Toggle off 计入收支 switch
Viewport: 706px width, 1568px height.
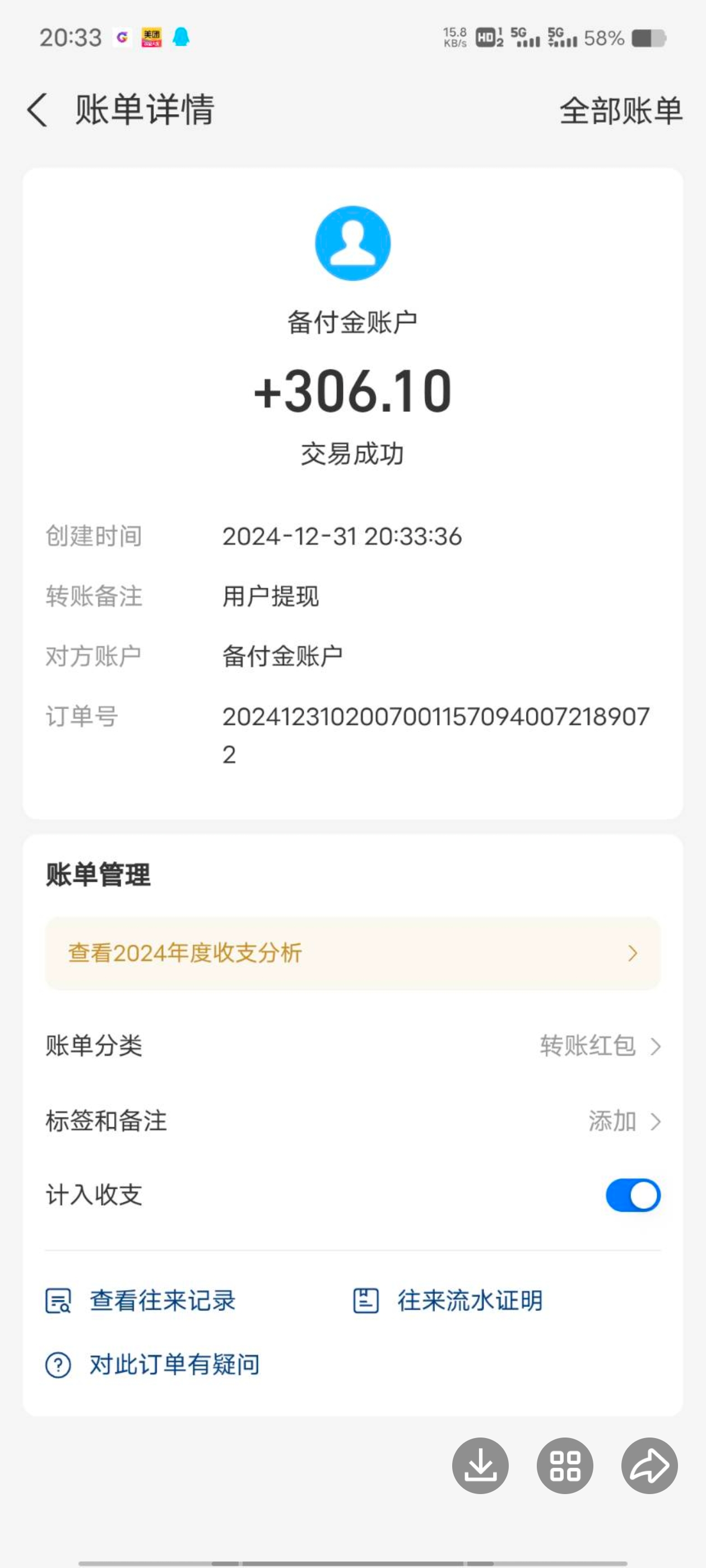click(633, 1195)
